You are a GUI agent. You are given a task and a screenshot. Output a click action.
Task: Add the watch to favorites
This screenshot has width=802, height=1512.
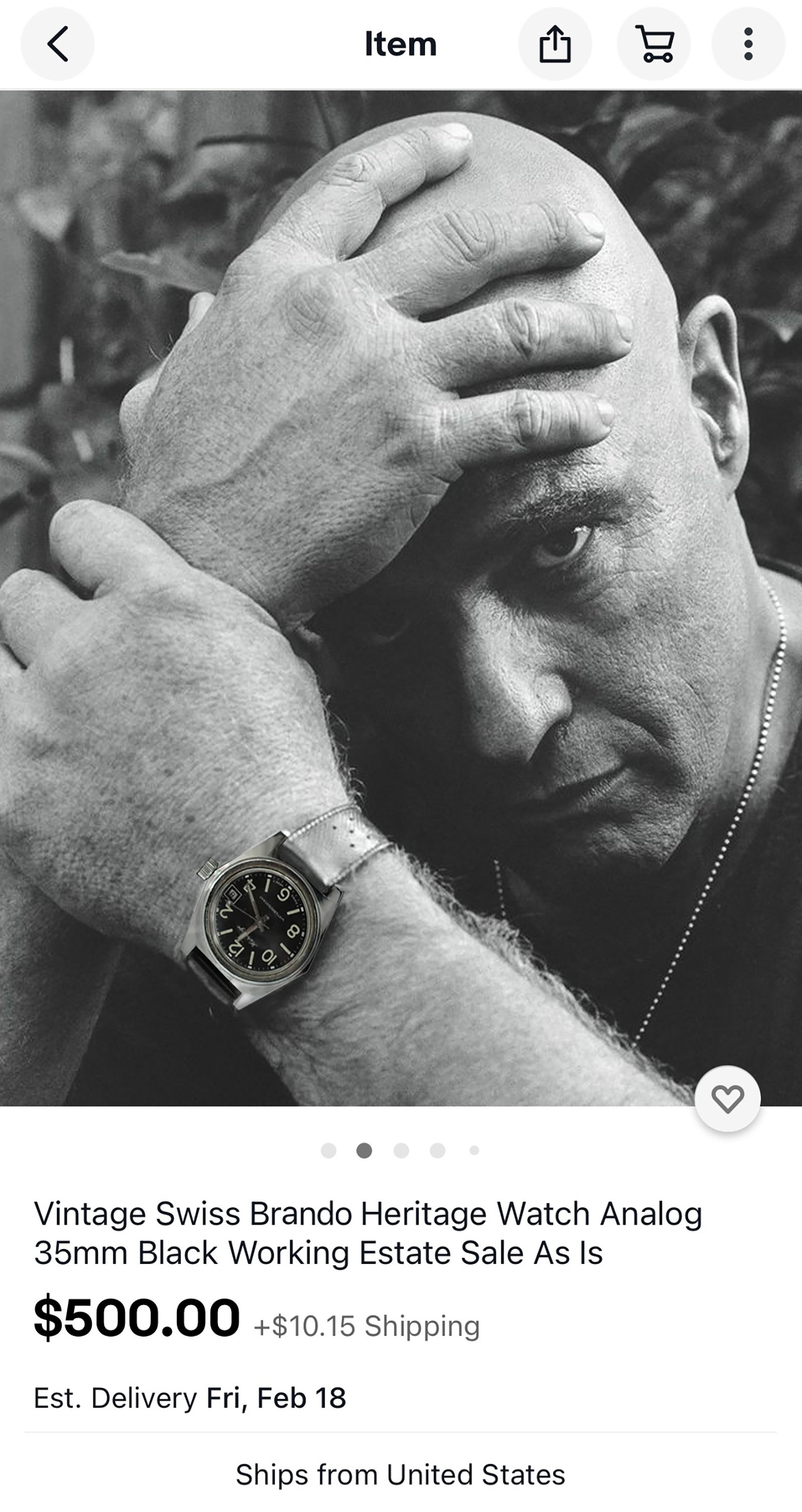727,1099
